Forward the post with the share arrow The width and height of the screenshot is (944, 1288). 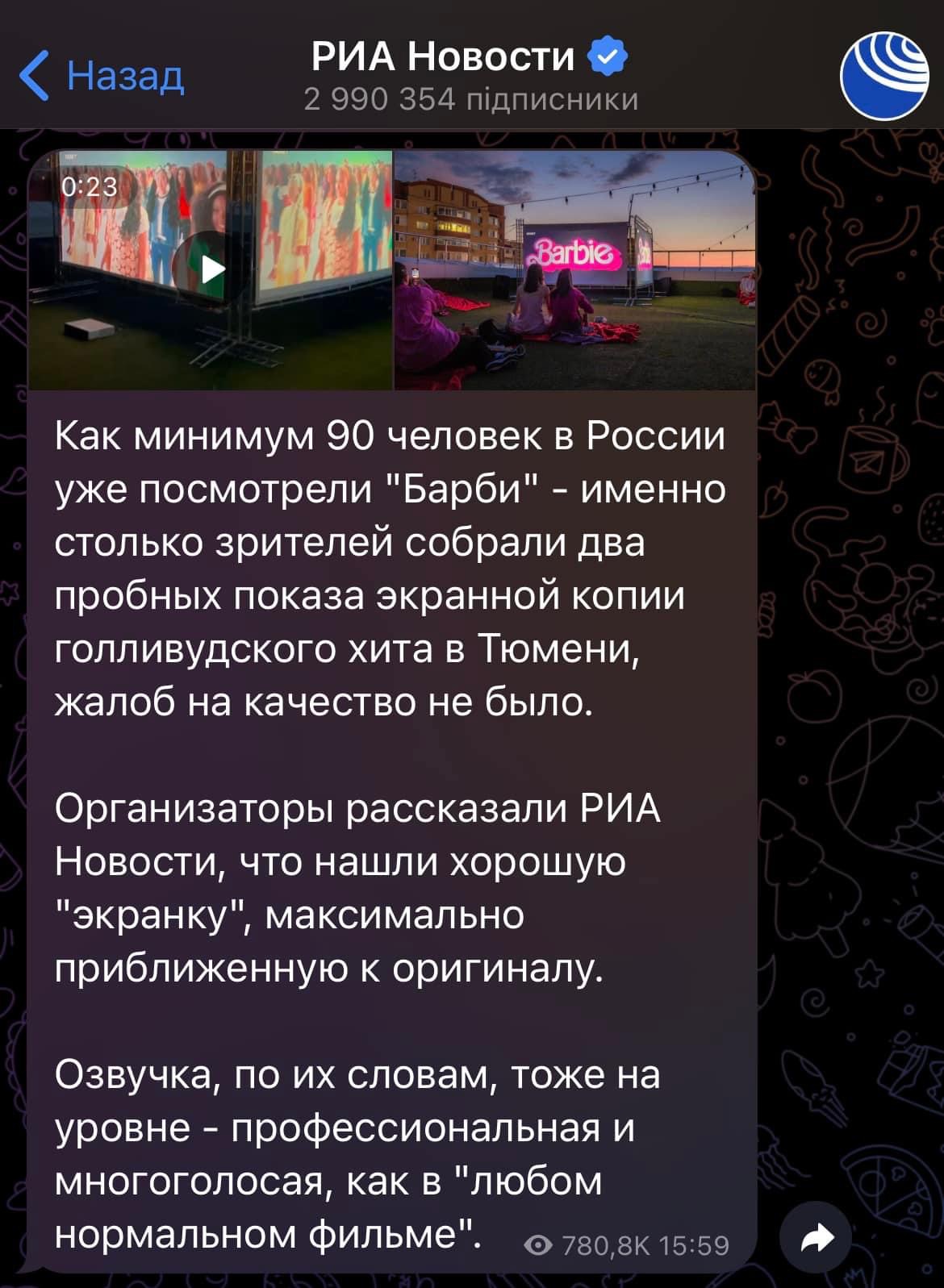[817, 1237]
